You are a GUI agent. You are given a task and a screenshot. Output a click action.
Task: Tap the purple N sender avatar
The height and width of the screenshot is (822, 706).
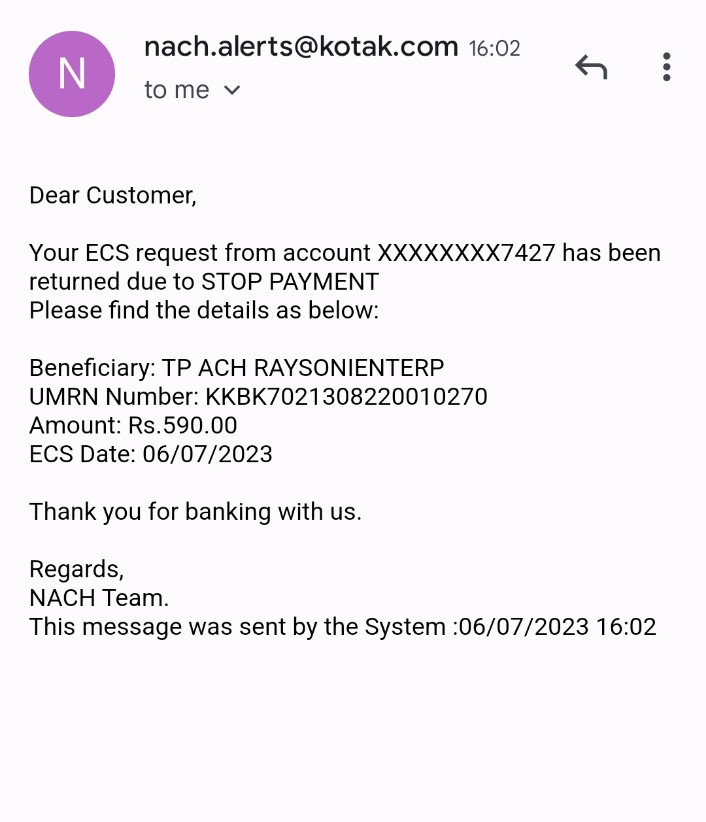[72, 74]
